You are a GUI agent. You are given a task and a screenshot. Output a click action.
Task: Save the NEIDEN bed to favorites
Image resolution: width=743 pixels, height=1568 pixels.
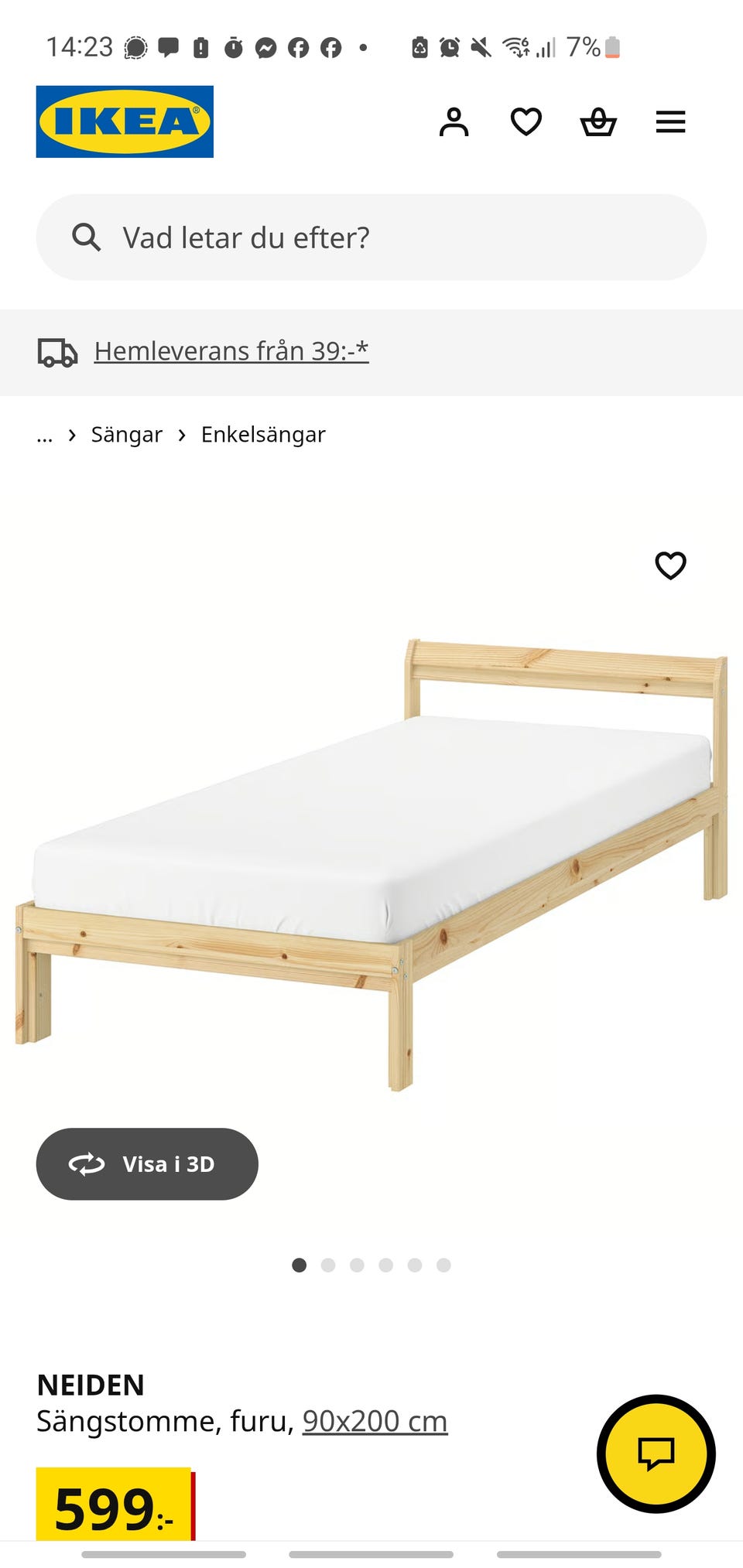click(x=670, y=565)
